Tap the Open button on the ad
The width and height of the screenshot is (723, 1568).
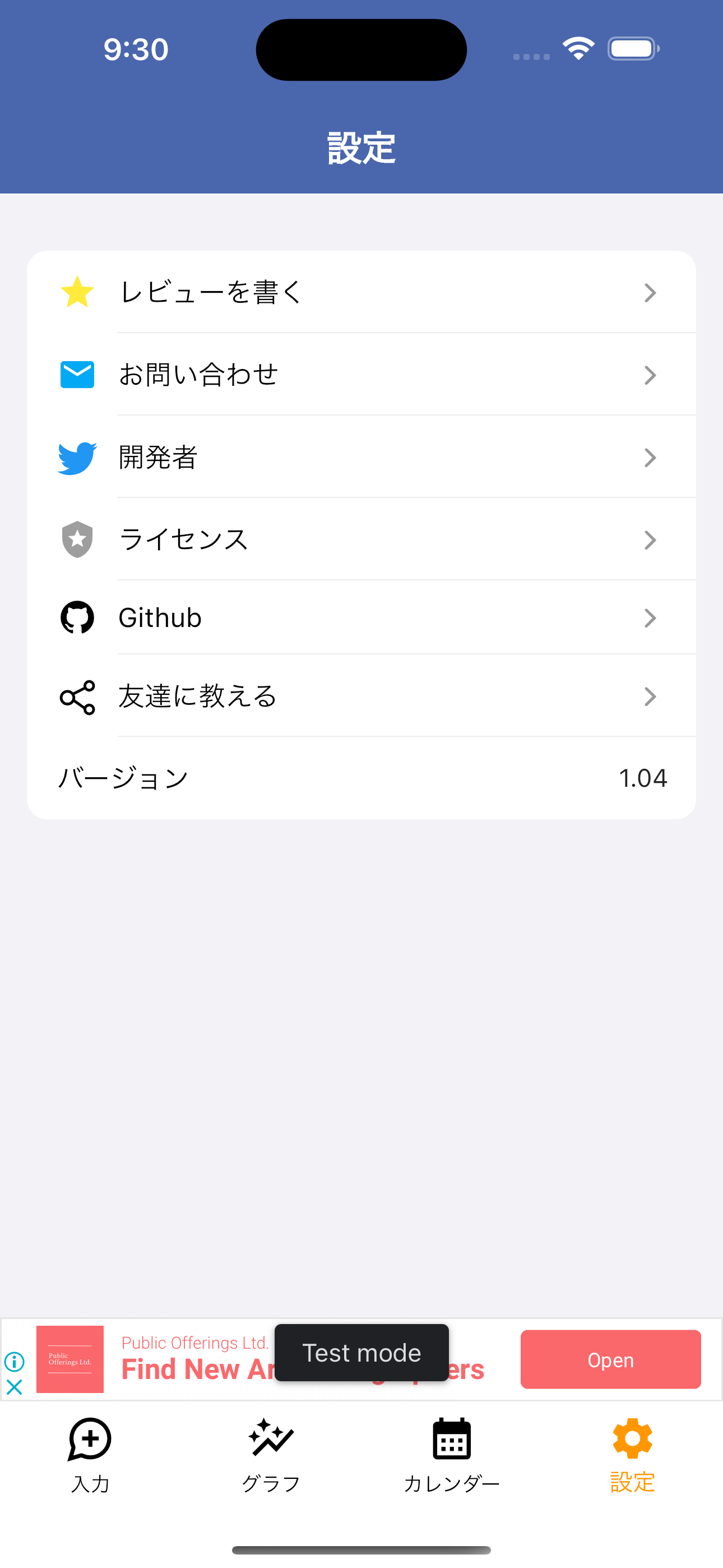tap(610, 1359)
